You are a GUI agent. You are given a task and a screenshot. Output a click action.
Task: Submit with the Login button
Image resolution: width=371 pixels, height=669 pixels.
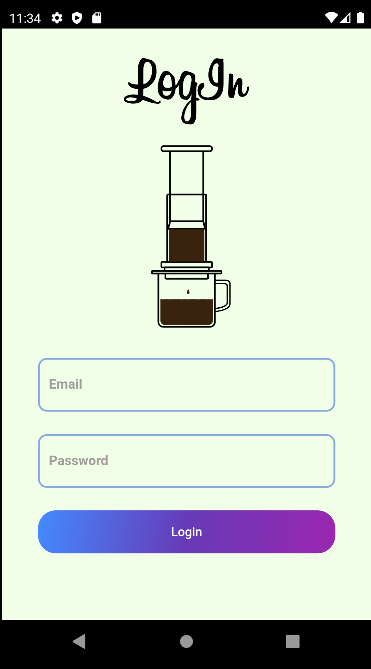click(x=186, y=532)
